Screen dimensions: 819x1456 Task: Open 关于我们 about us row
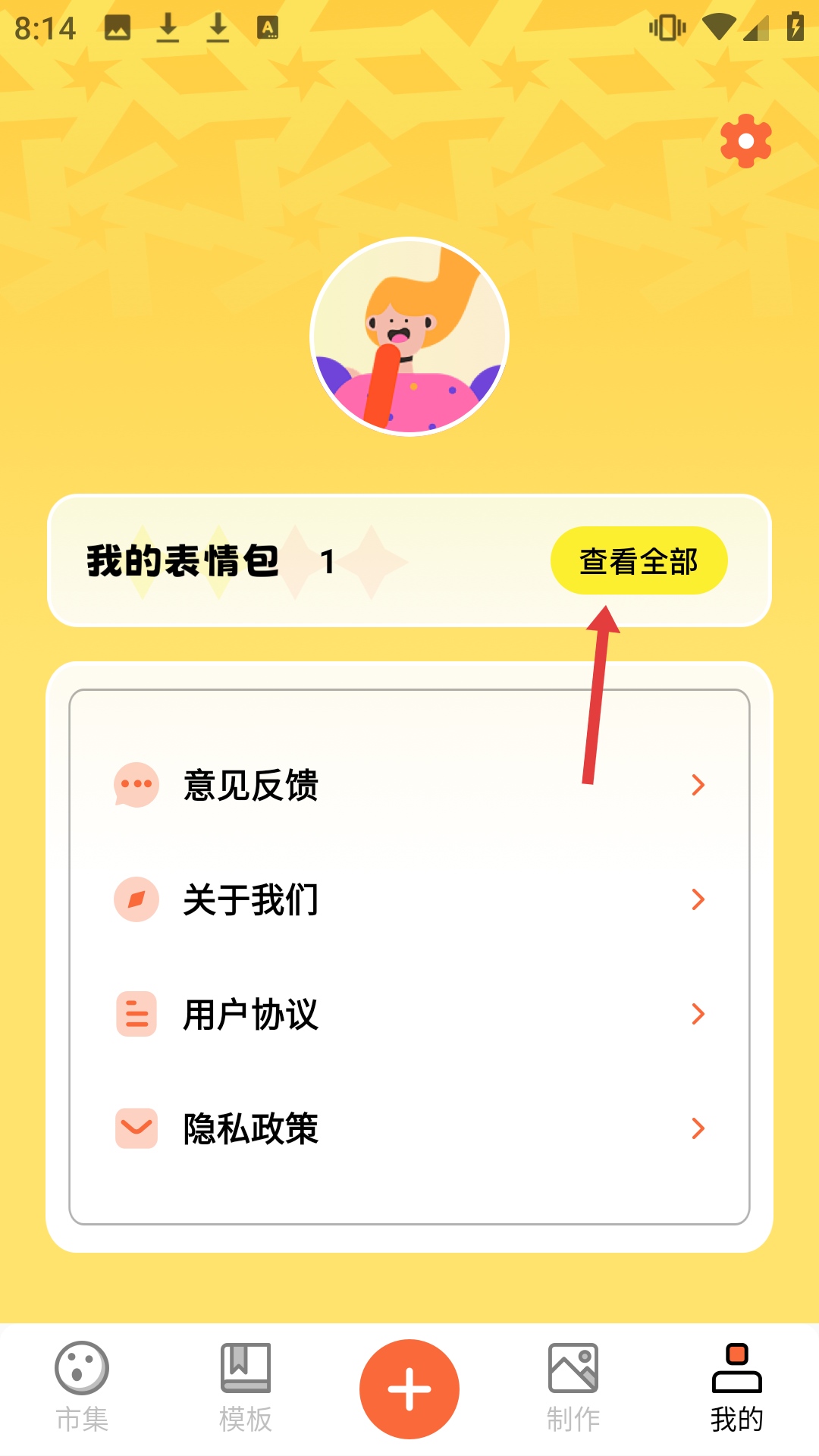409,899
